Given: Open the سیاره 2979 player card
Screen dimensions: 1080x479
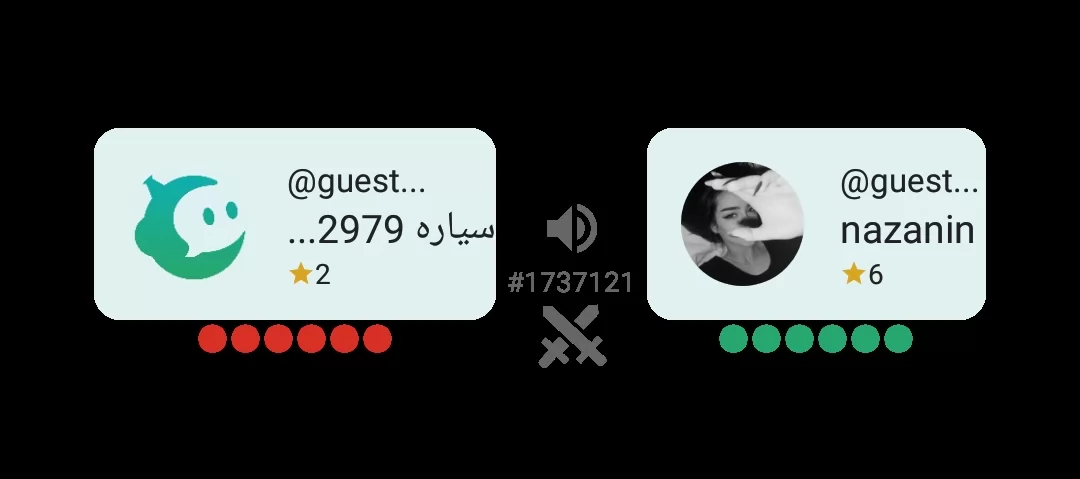Looking at the screenshot, I should click(294, 224).
